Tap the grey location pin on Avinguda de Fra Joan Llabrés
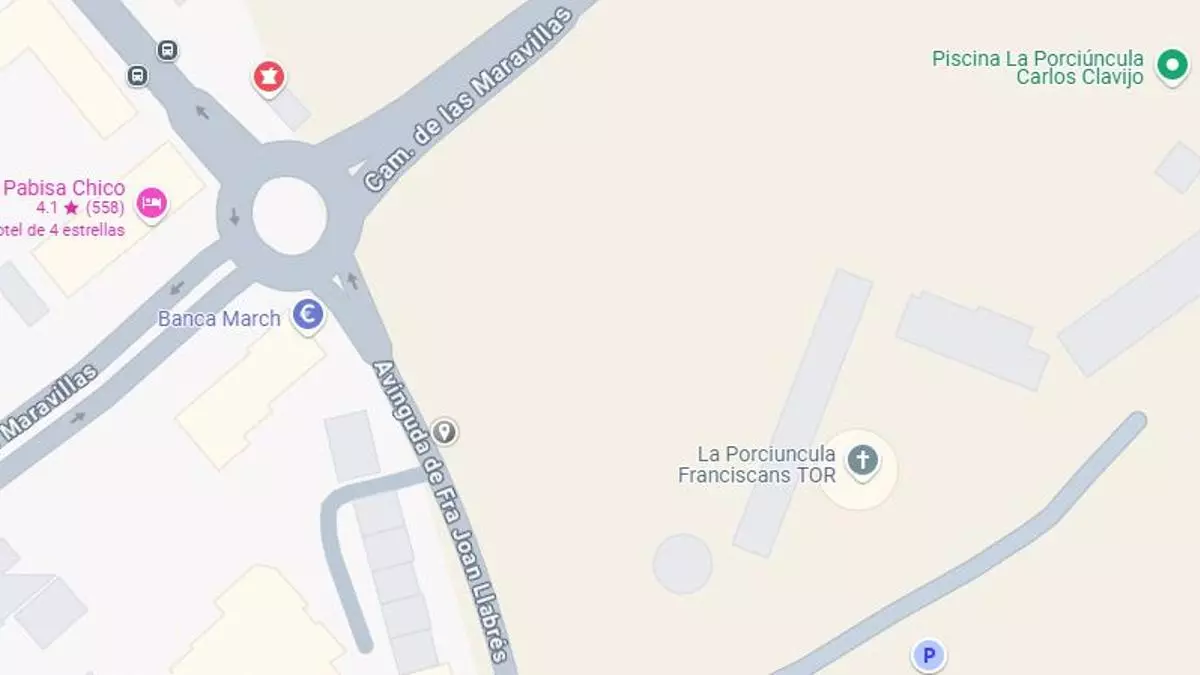The width and height of the screenshot is (1200, 675). pyautogui.click(x=445, y=432)
